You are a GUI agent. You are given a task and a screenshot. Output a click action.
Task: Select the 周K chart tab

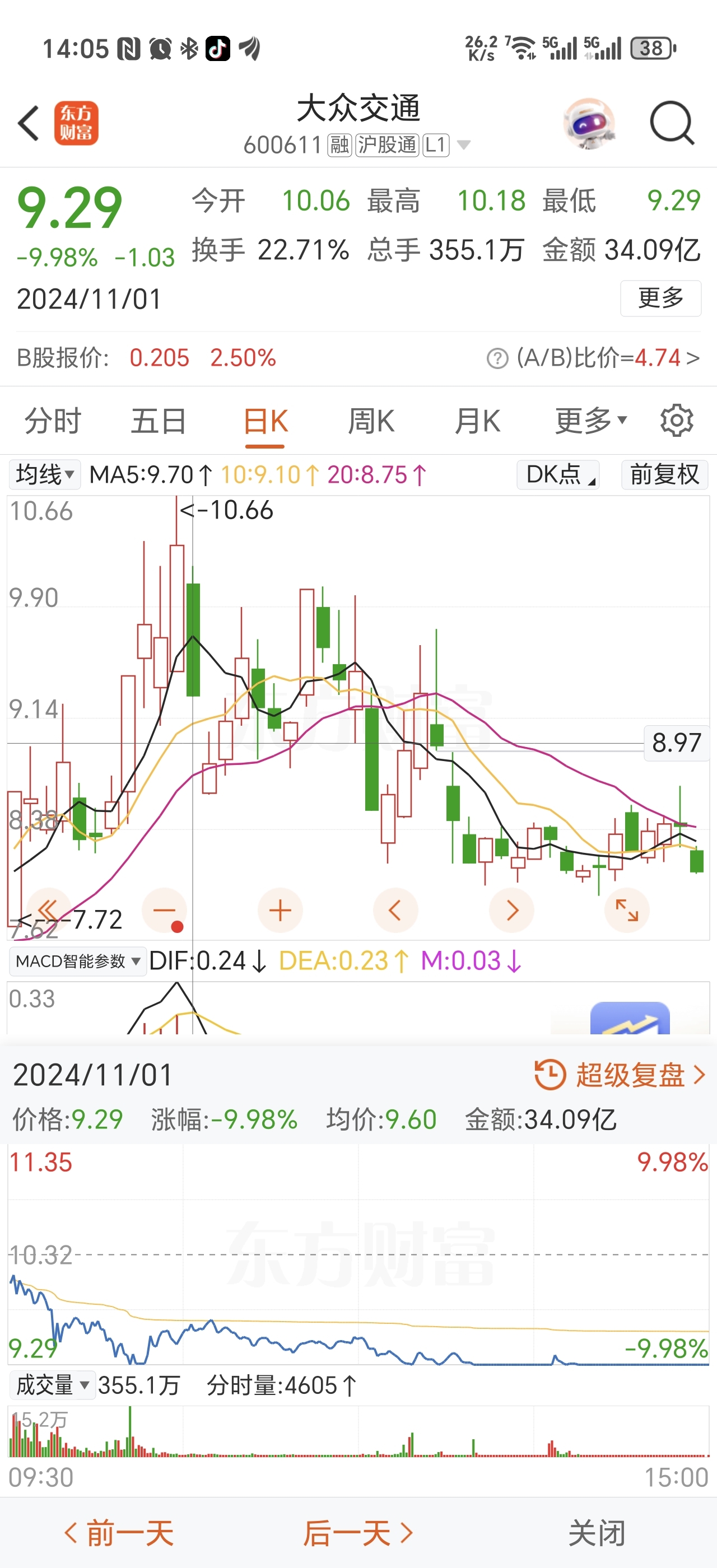(371, 421)
